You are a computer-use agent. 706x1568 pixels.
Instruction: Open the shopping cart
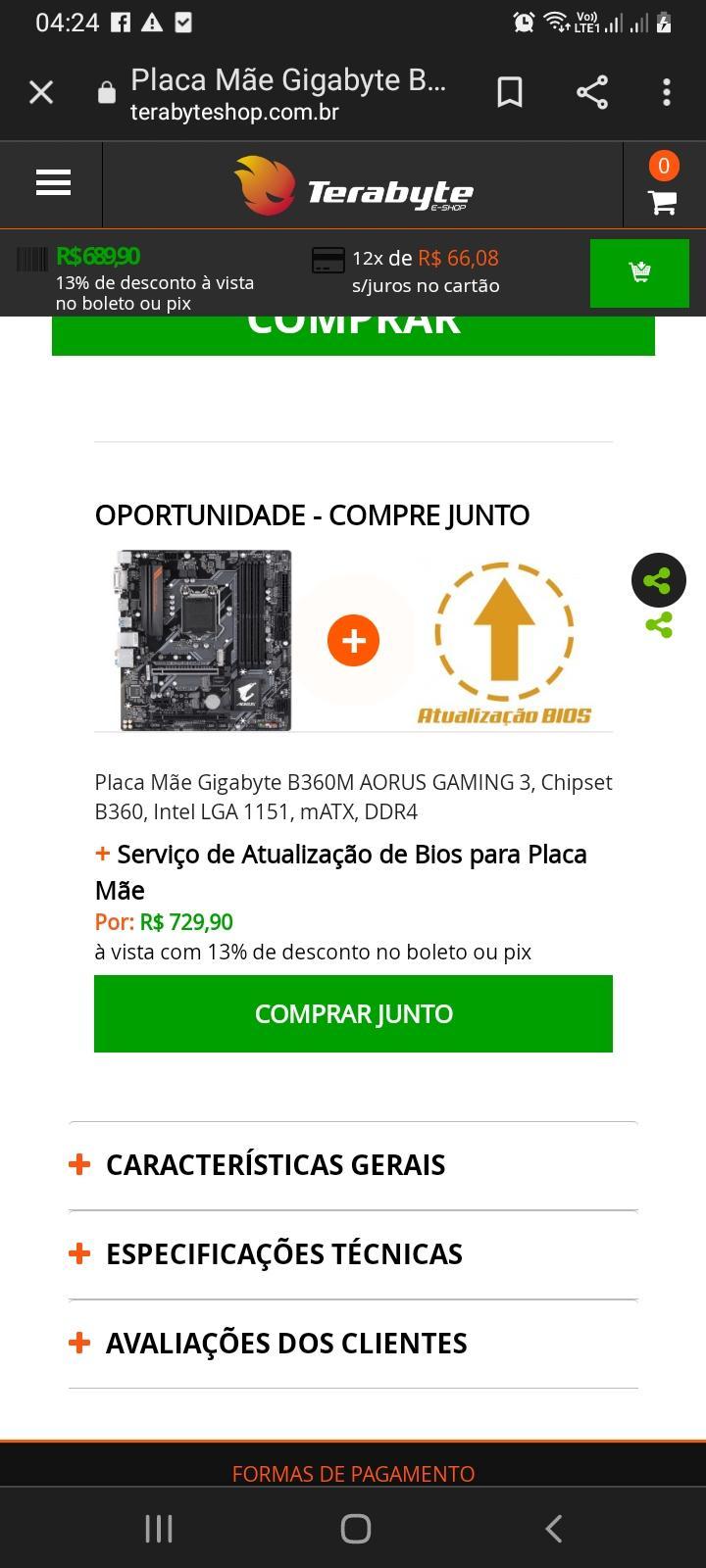coord(663,186)
